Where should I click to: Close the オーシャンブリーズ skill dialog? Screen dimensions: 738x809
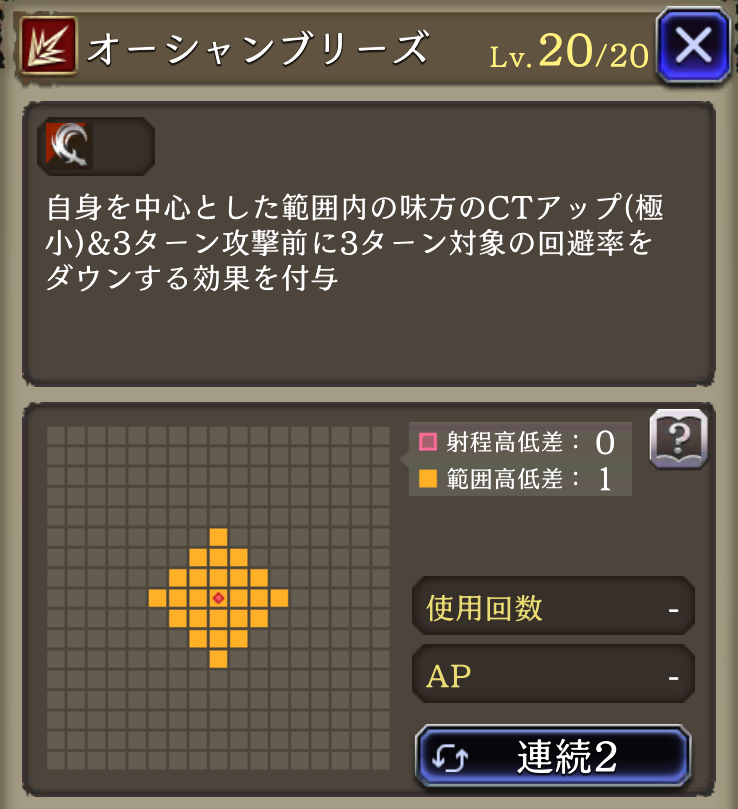[694, 45]
